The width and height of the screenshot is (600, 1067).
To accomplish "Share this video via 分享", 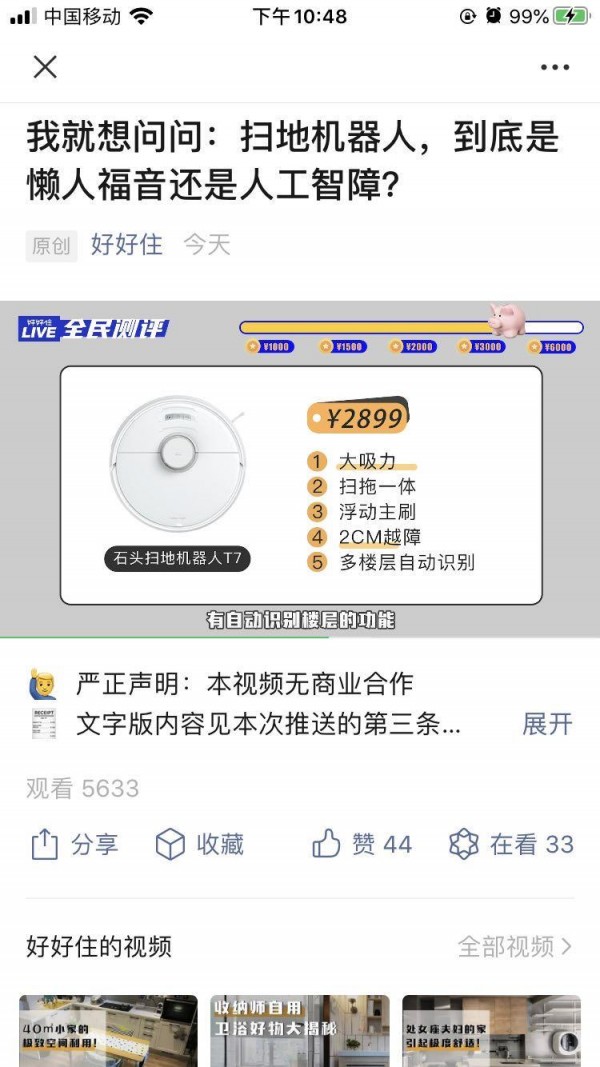I will point(75,844).
